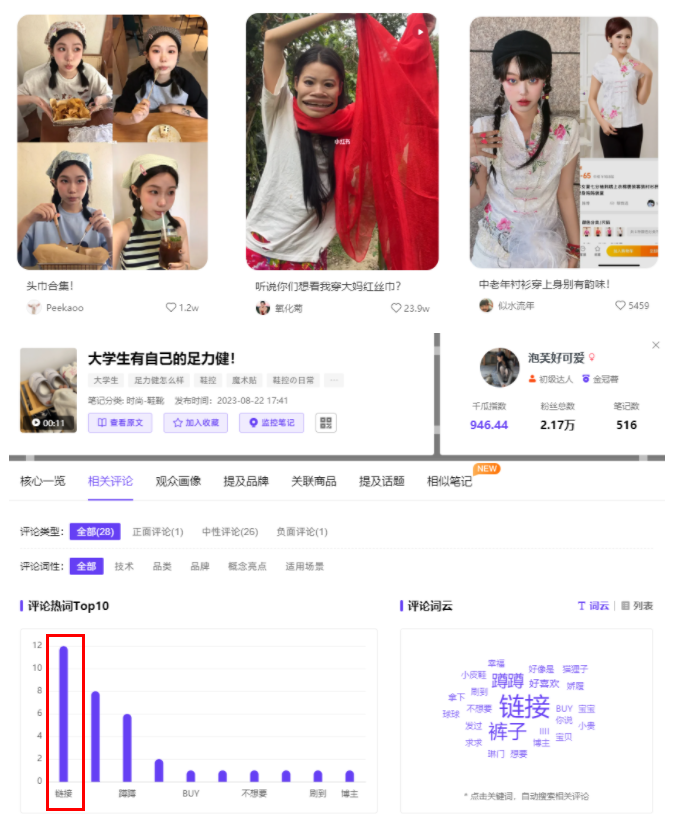Open the 头巾合集 note card
Viewport: 678px width, 818px height.
[x=112, y=142]
